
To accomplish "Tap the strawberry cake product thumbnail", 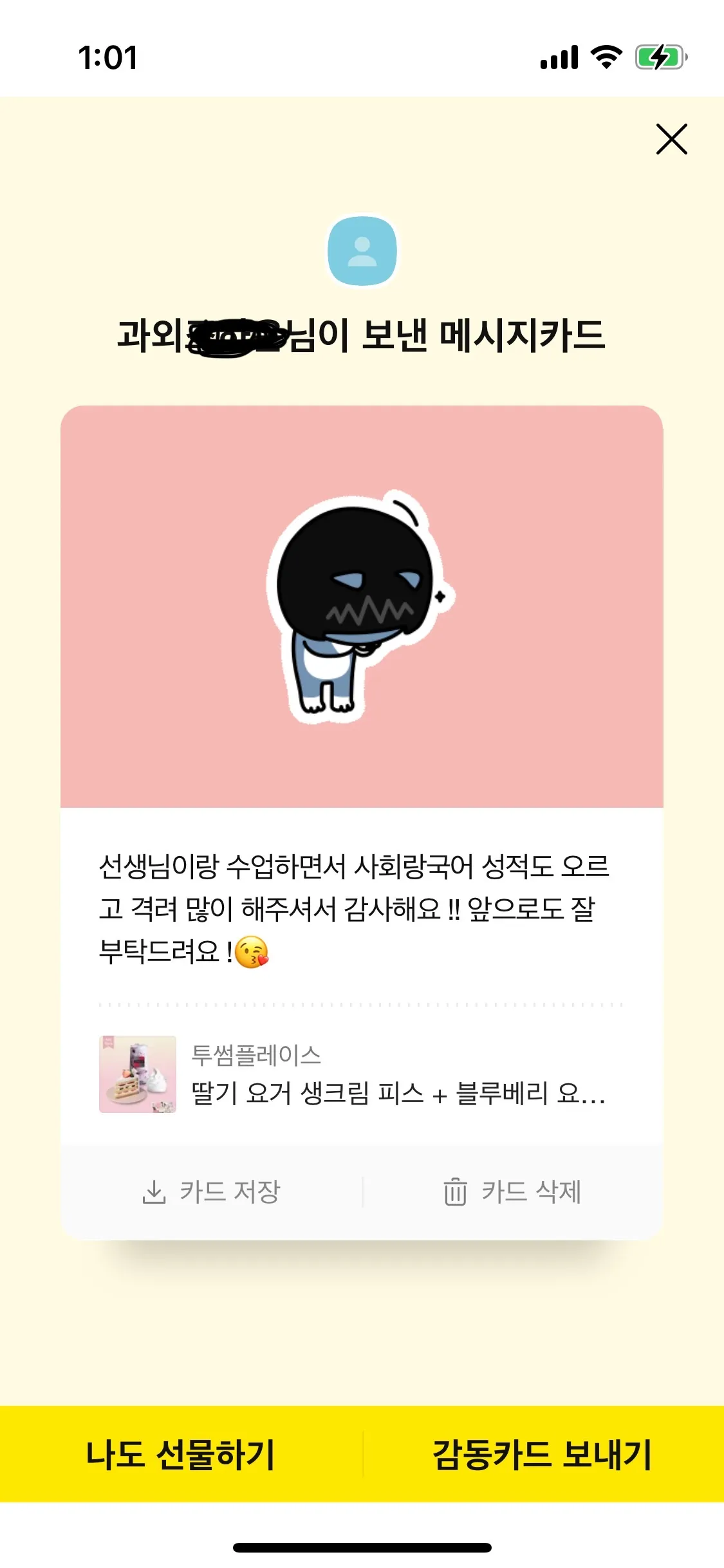I will point(138,1075).
